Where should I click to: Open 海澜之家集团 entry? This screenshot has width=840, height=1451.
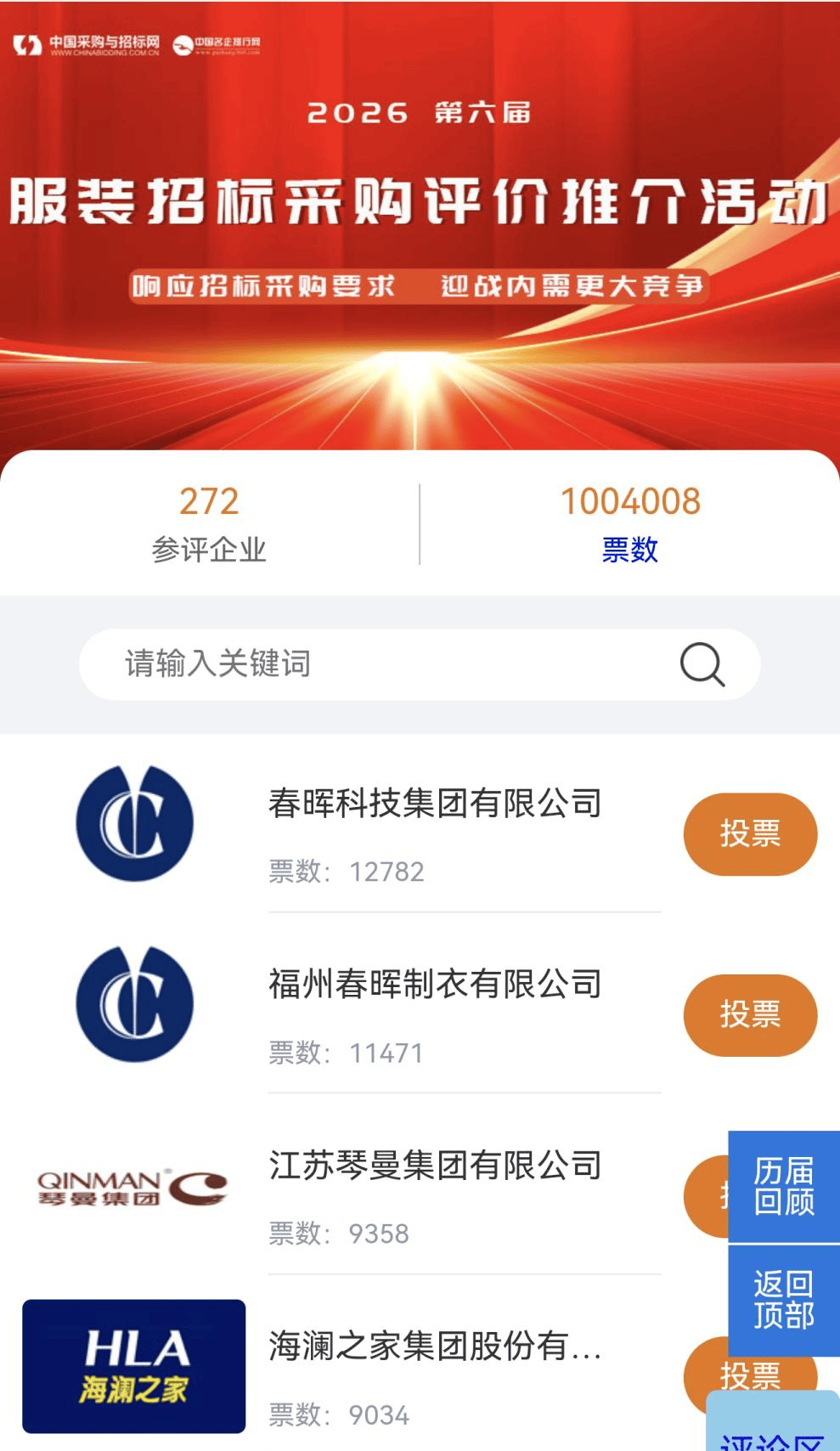tap(435, 1347)
